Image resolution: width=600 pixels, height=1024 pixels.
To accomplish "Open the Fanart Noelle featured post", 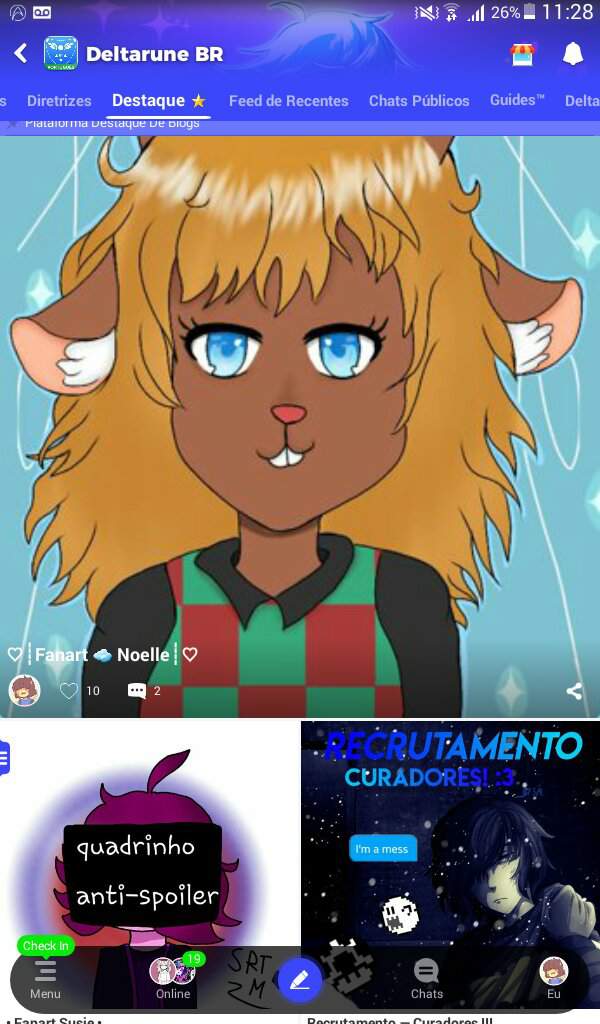I will click(300, 400).
